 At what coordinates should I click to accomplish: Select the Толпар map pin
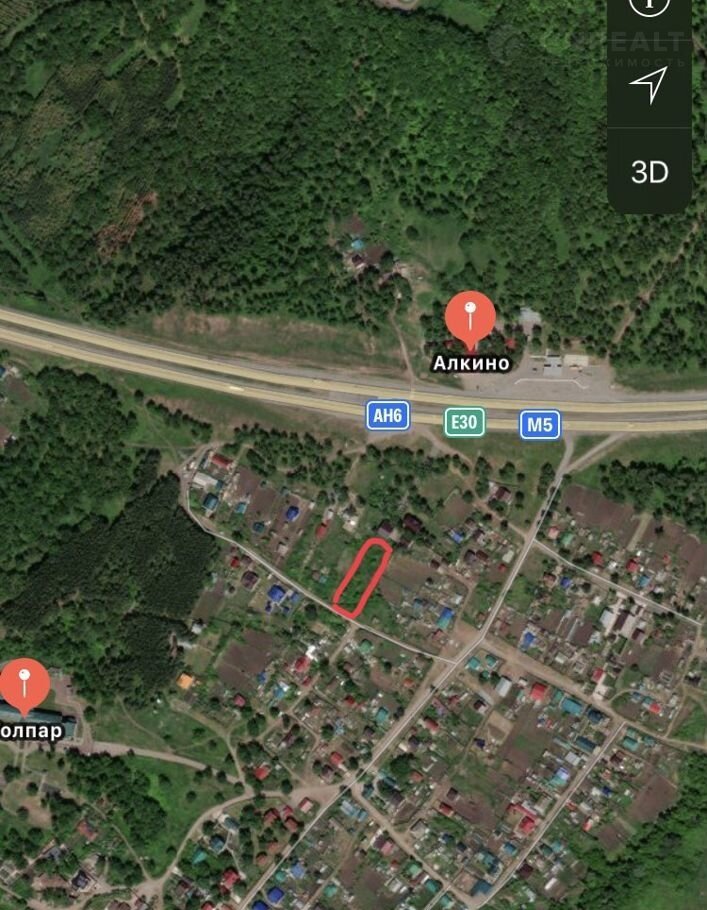coord(24,686)
